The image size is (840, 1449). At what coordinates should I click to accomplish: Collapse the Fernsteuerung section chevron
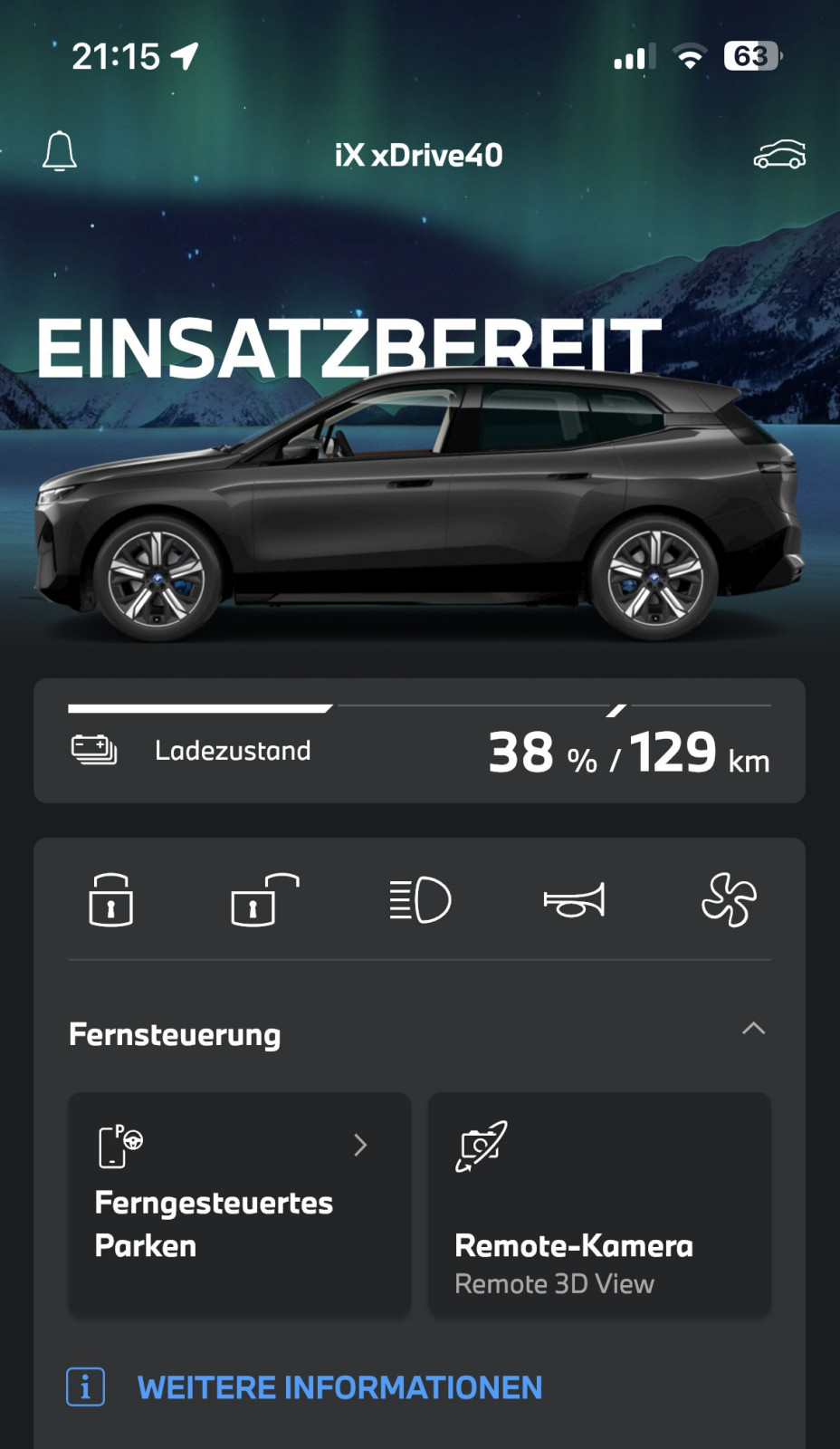coord(754,1029)
